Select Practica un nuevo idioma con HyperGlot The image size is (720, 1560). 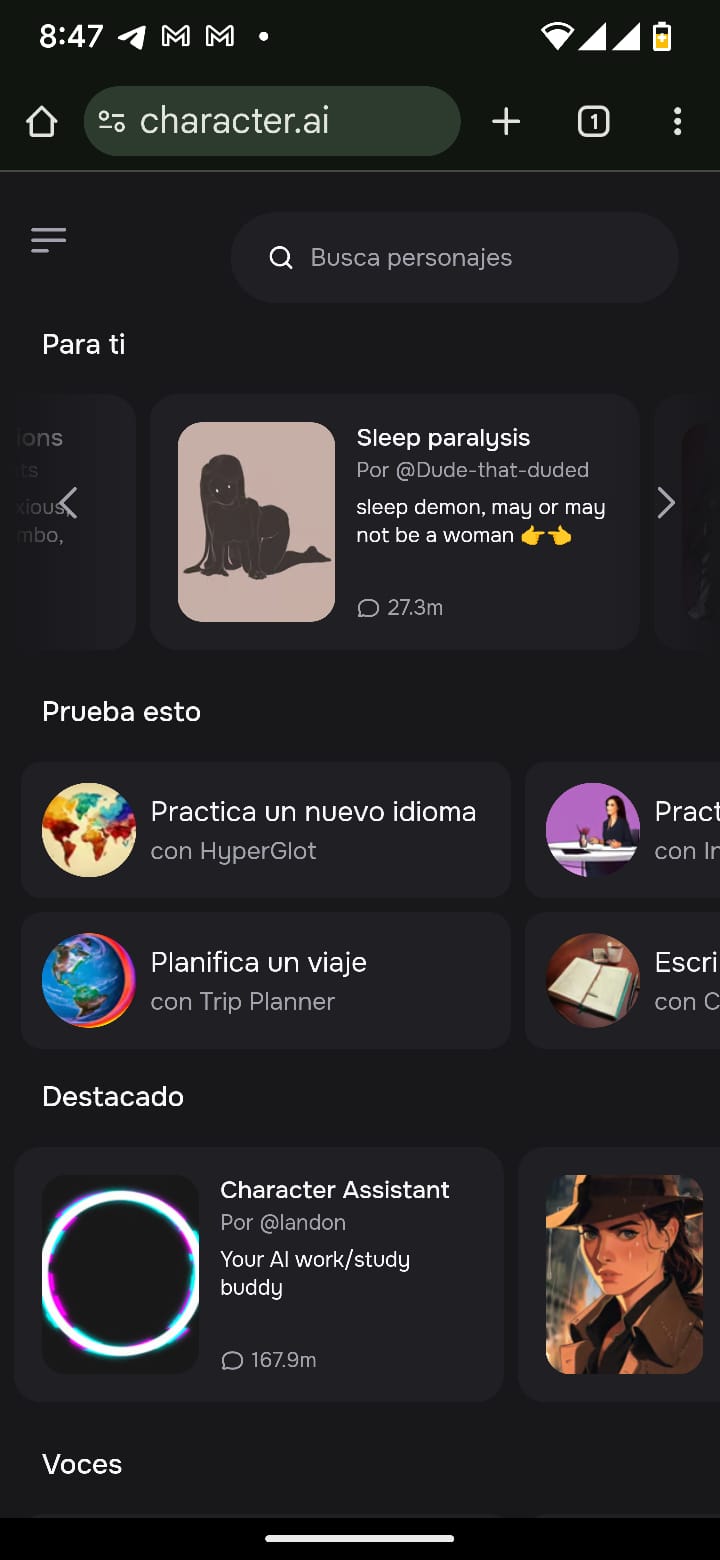(266, 830)
